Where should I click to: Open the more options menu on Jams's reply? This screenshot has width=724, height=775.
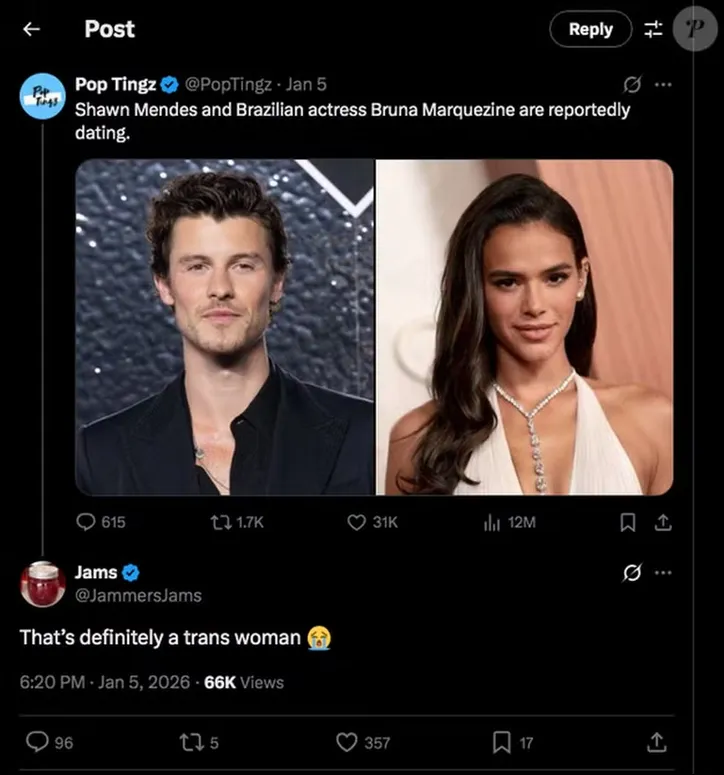pos(662,573)
